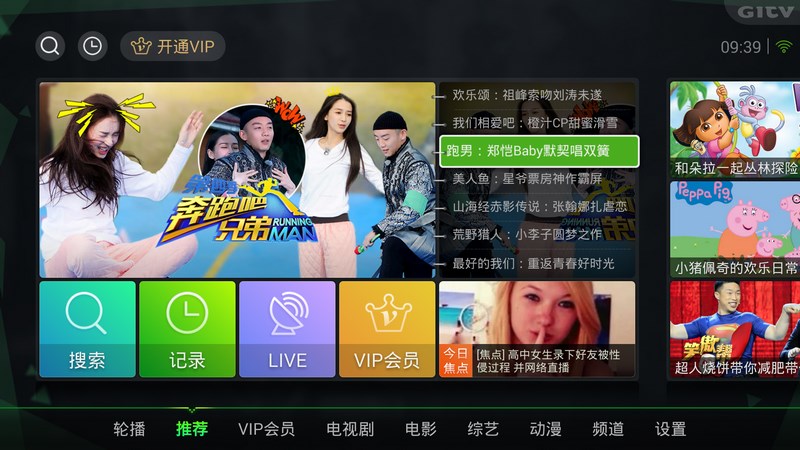800x450 pixels.
Task: Open 小猪佩奇的欢乐日常 card
Action: click(735, 229)
